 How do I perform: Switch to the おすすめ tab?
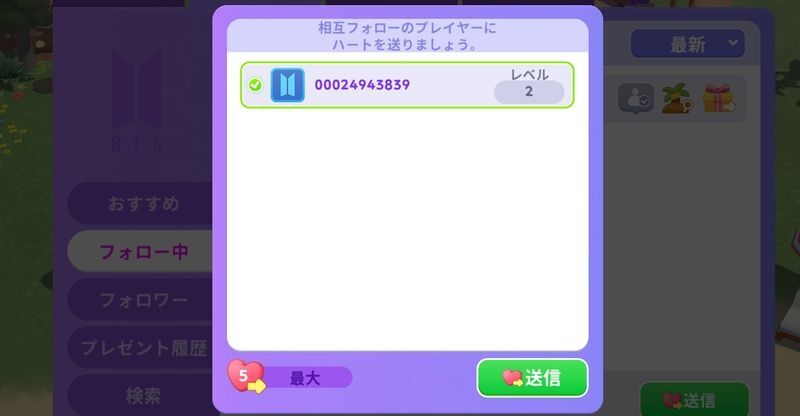144,204
